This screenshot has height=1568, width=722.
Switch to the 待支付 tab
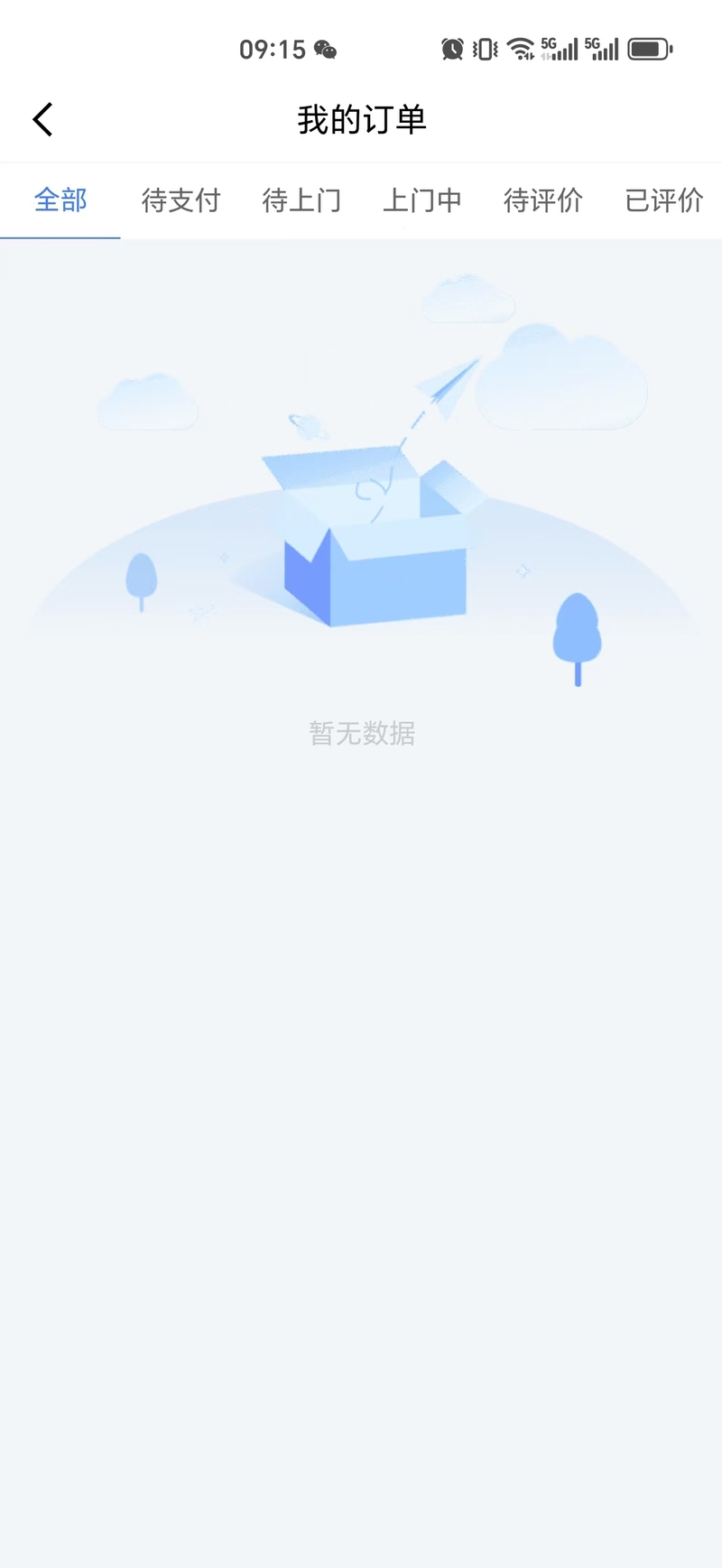(x=180, y=200)
